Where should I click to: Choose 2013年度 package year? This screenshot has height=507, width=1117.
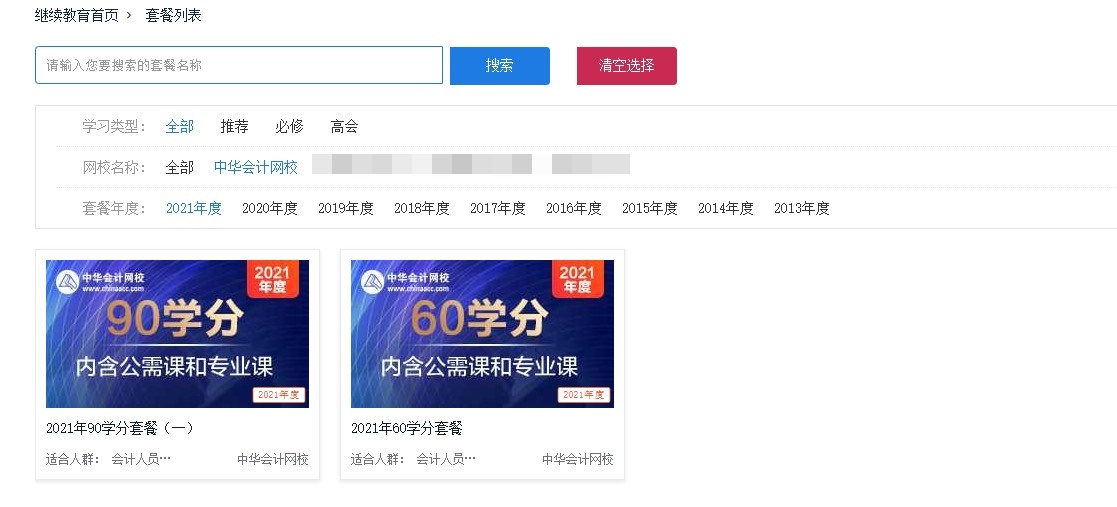pos(801,208)
